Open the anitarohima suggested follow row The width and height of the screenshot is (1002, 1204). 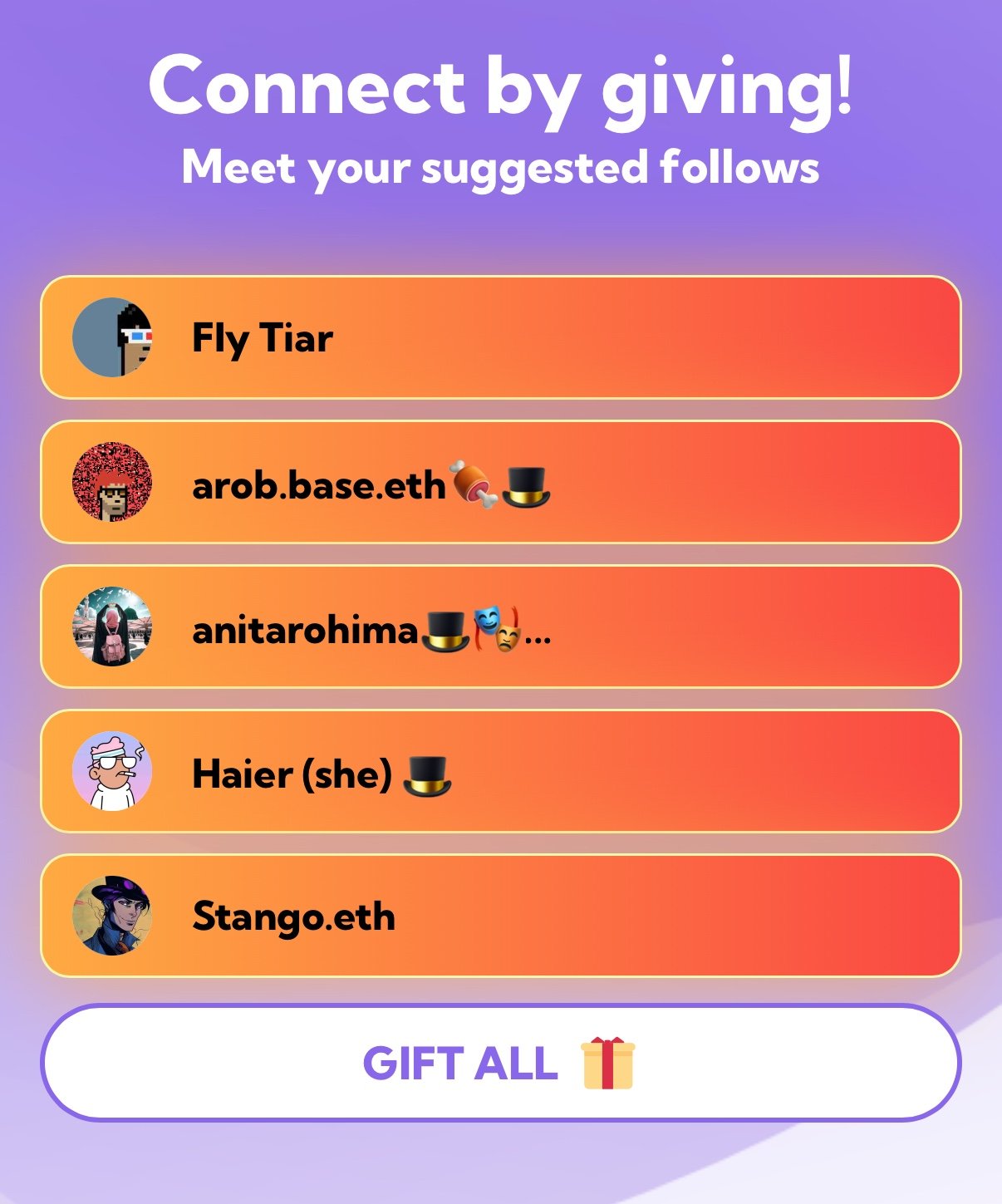click(500, 627)
